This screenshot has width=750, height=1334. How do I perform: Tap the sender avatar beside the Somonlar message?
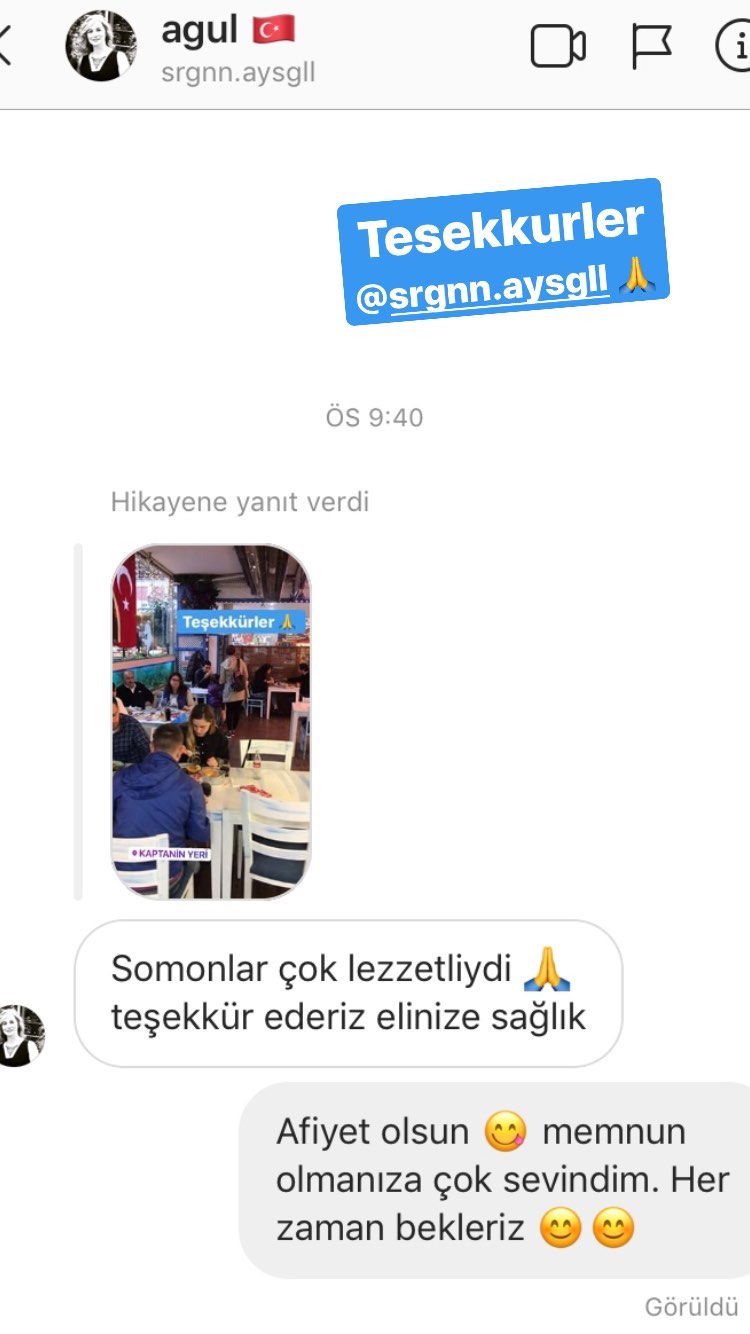point(20,1035)
